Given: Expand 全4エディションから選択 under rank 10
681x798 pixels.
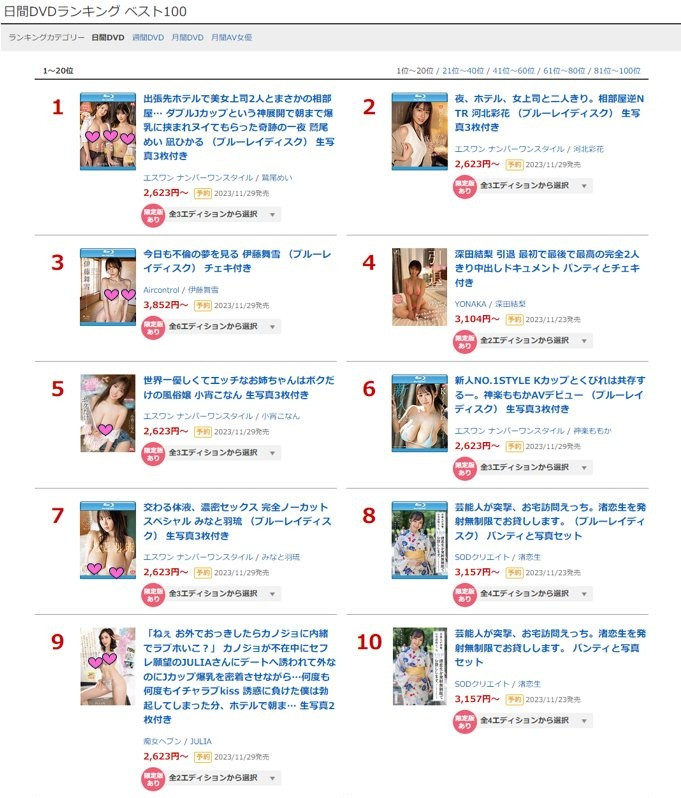Looking at the screenshot, I should click(536, 720).
